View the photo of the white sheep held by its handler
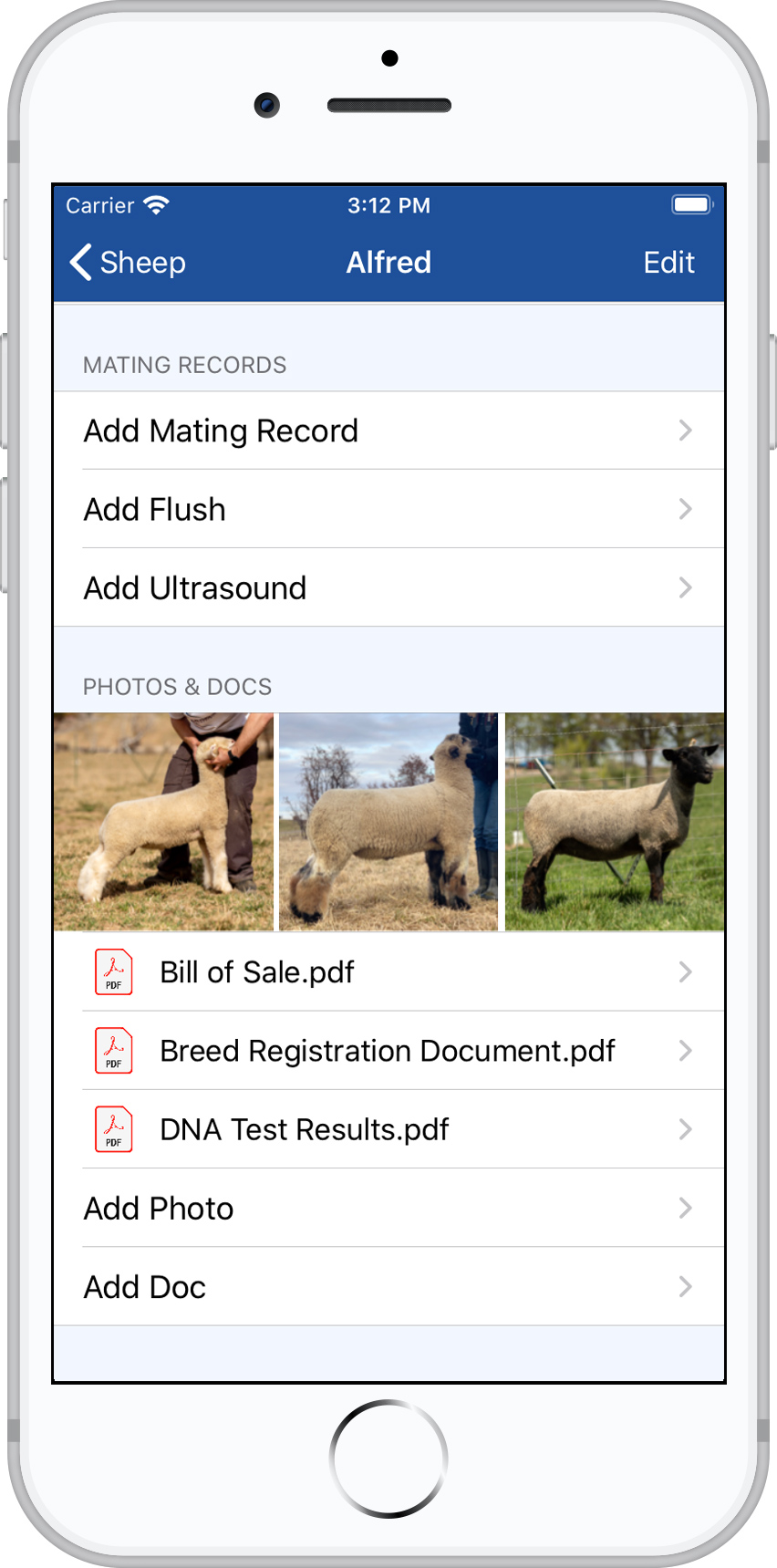The height and width of the screenshot is (1568, 777). pos(163,822)
